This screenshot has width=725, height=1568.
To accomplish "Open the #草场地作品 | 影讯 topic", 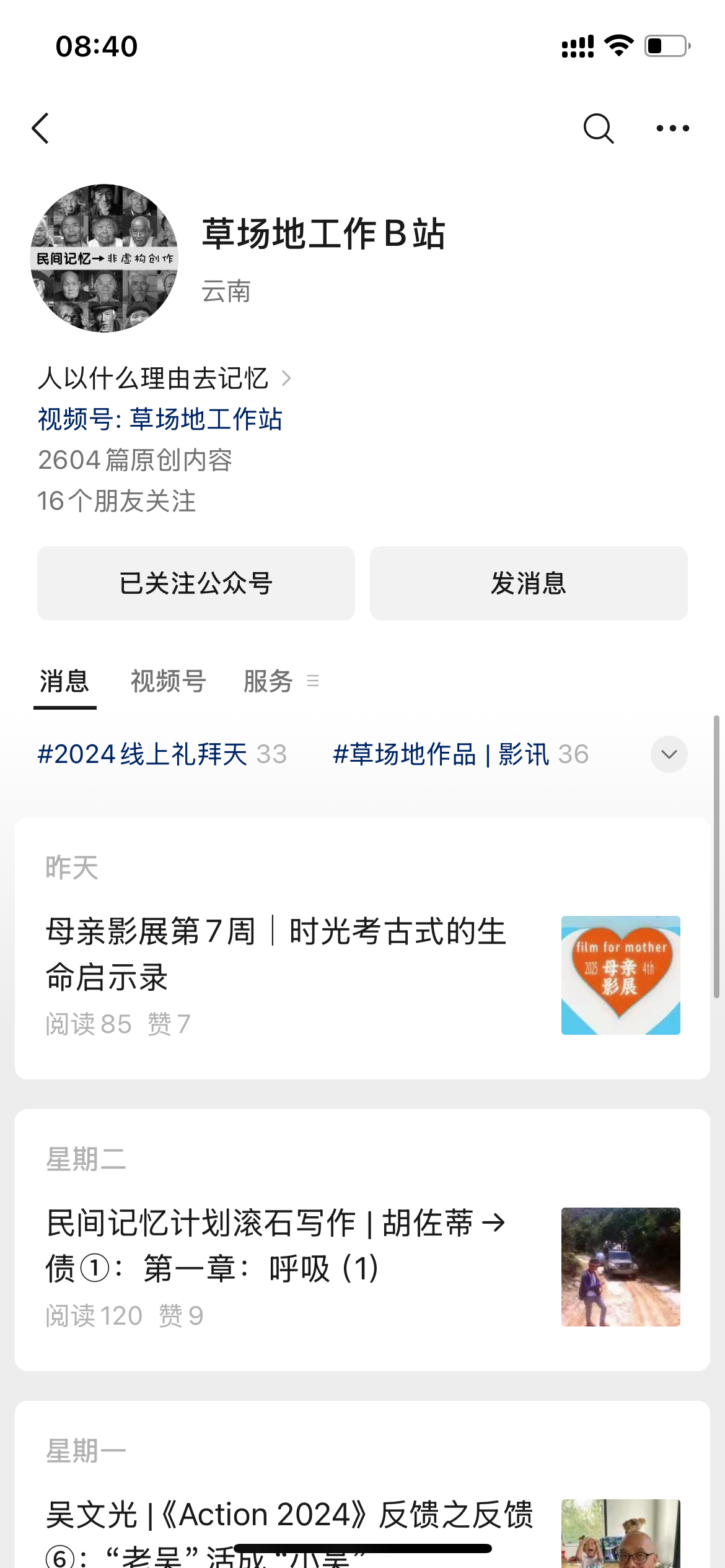I will [x=460, y=754].
